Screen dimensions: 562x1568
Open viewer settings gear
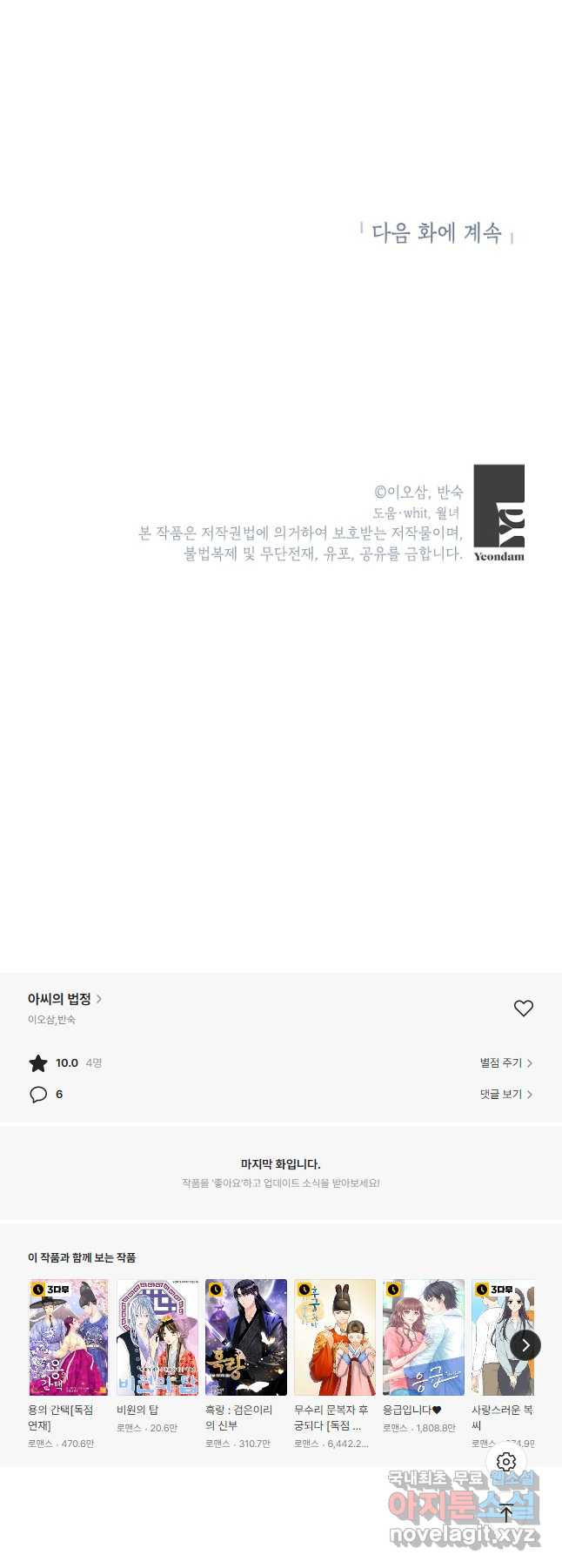(x=506, y=1462)
